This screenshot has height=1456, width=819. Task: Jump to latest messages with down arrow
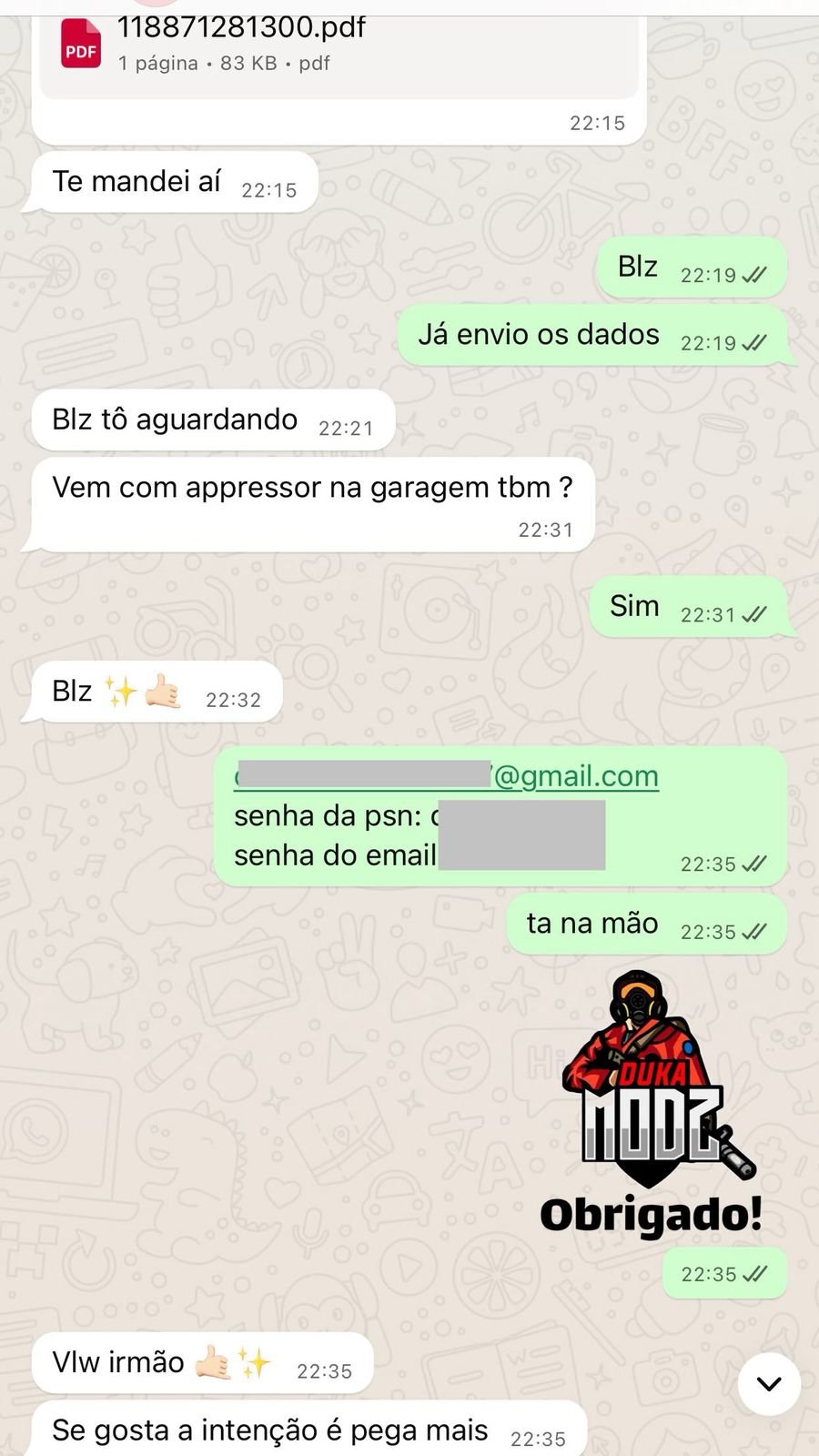point(769,1384)
